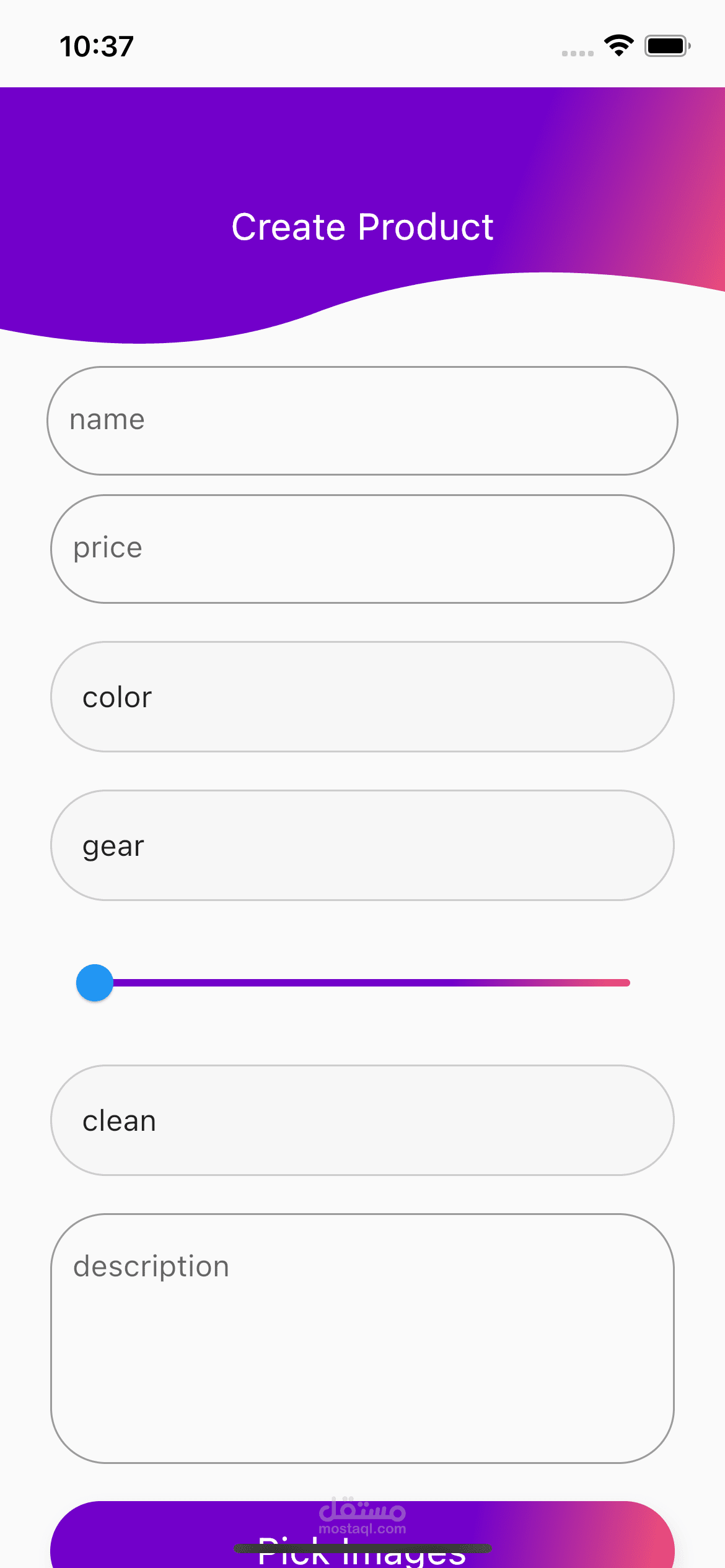This screenshot has height=1568, width=725.
Task: Tap the name text field
Action: 362,421
